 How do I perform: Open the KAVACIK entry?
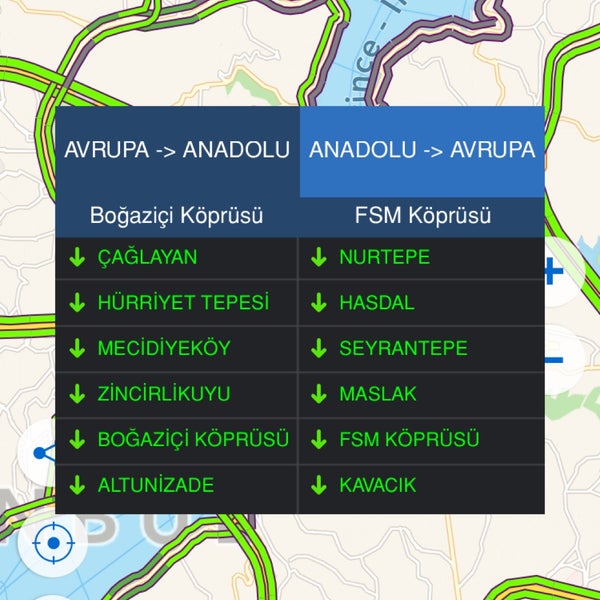point(421,486)
